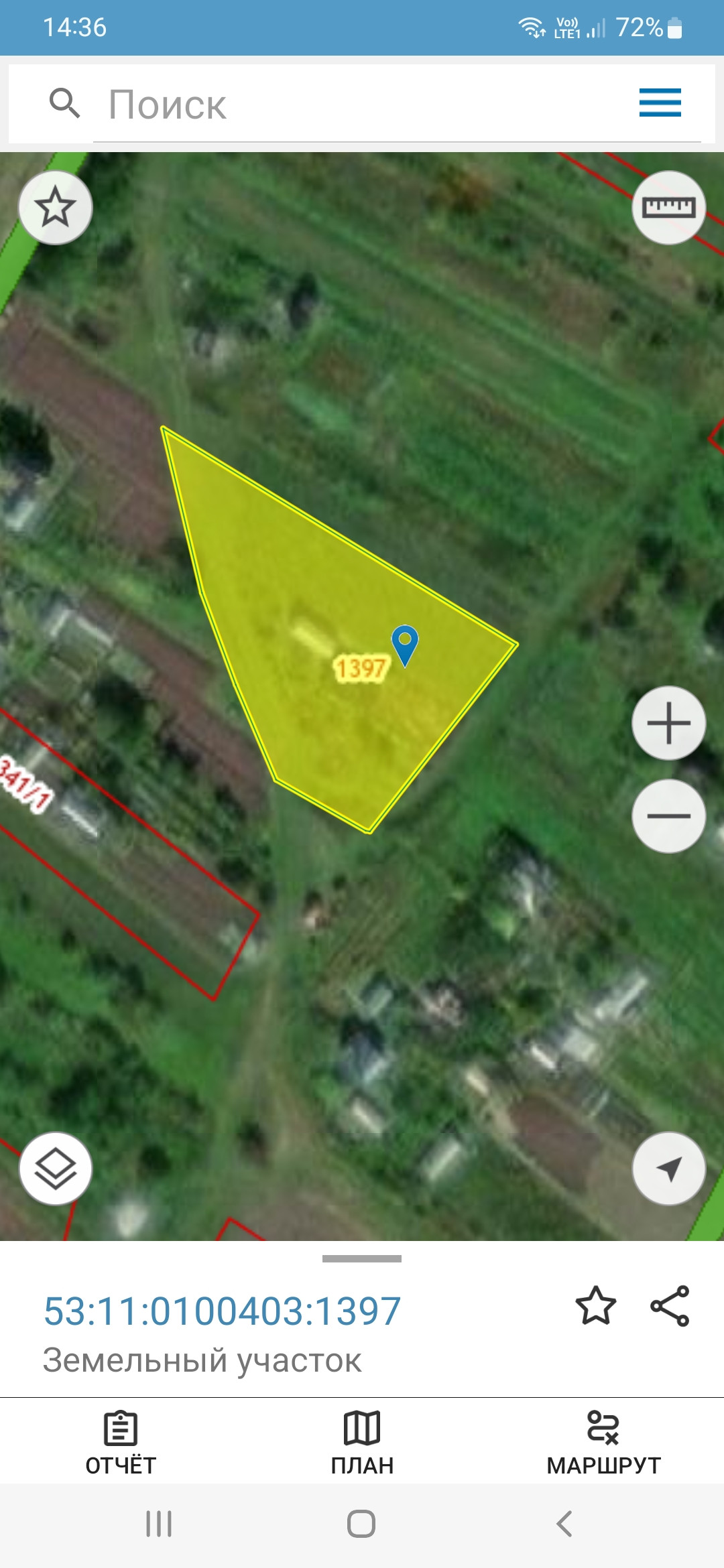Open favorites star button on the map
The height and width of the screenshot is (1568, 724).
[55, 208]
